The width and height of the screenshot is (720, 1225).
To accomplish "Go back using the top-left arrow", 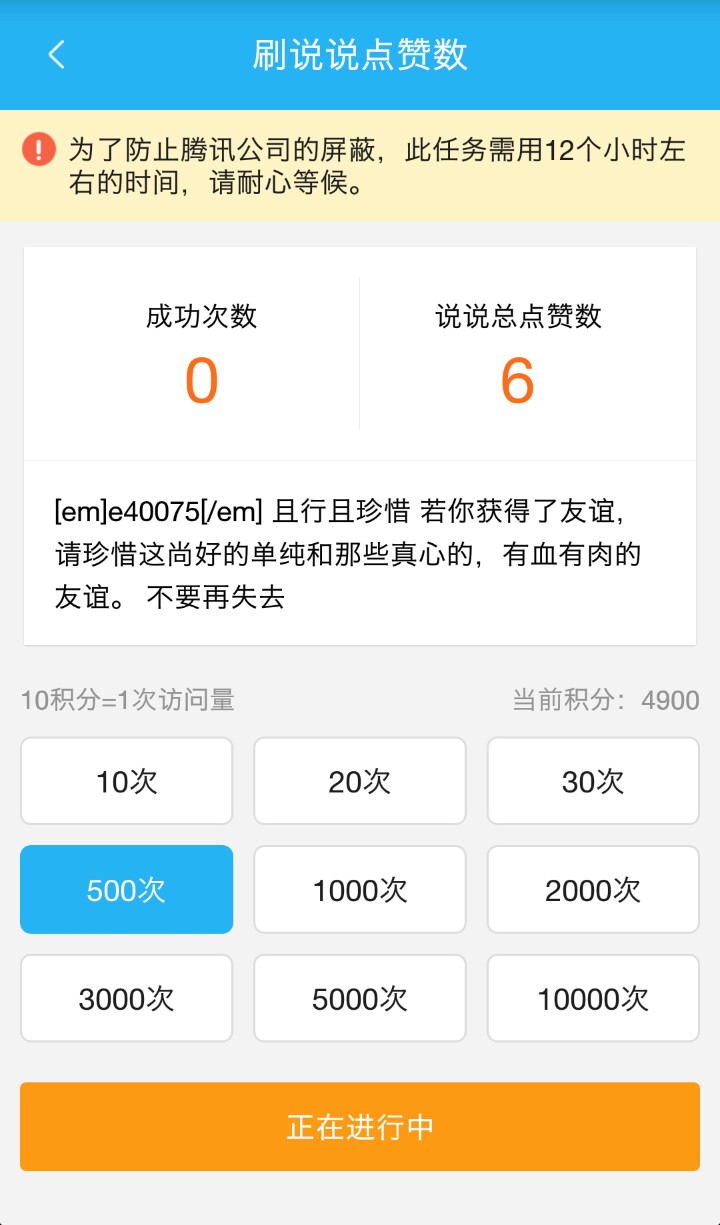I will (57, 55).
